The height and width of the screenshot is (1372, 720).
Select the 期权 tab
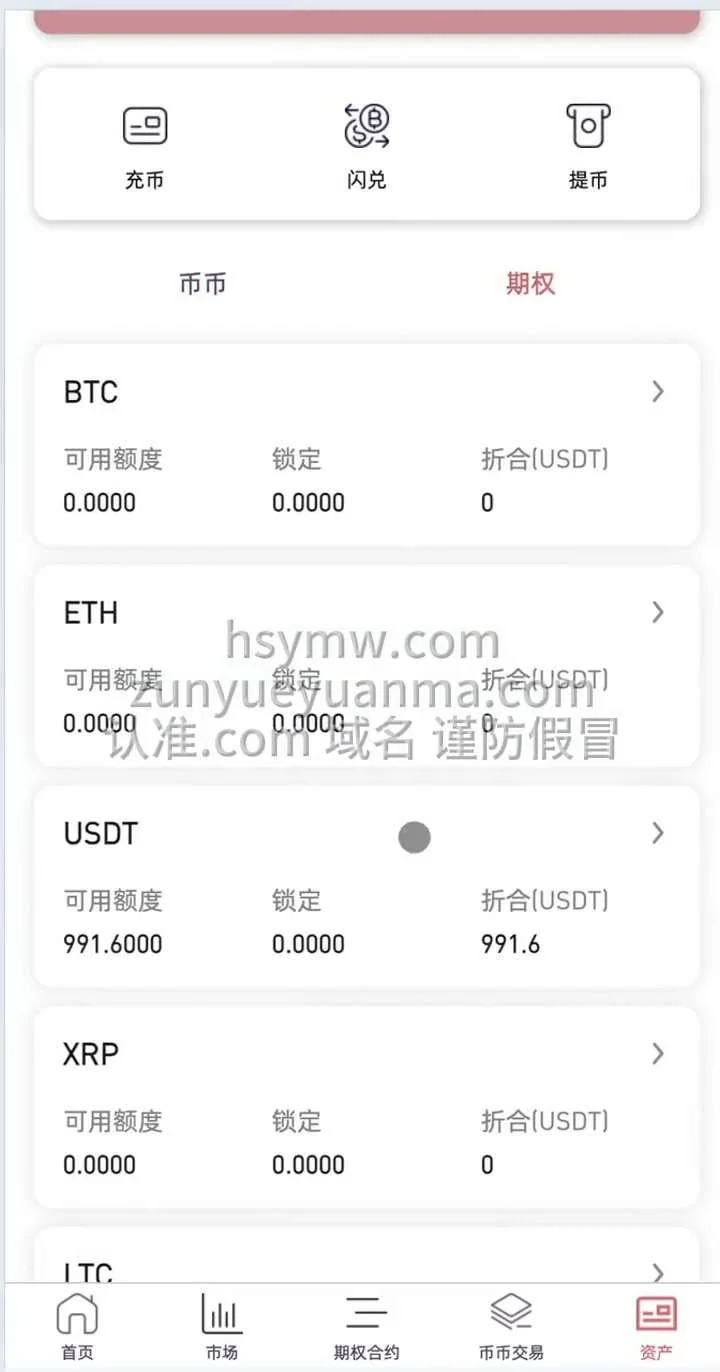pos(530,284)
